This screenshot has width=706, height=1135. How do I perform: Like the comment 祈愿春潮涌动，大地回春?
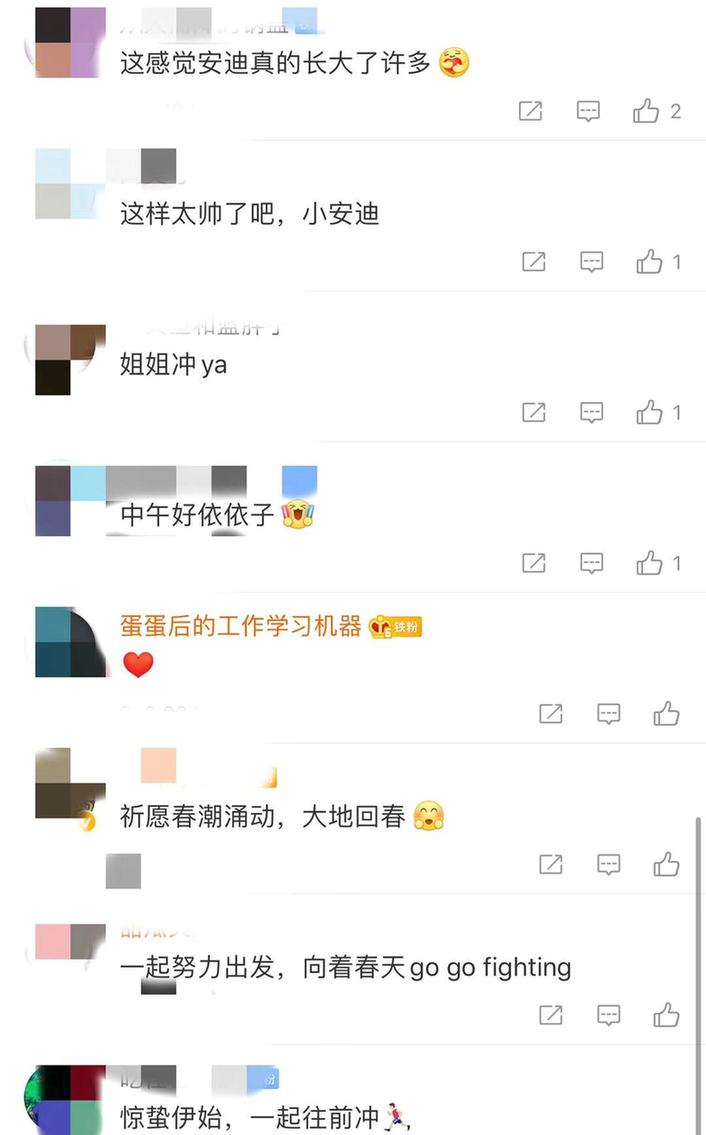(666, 864)
